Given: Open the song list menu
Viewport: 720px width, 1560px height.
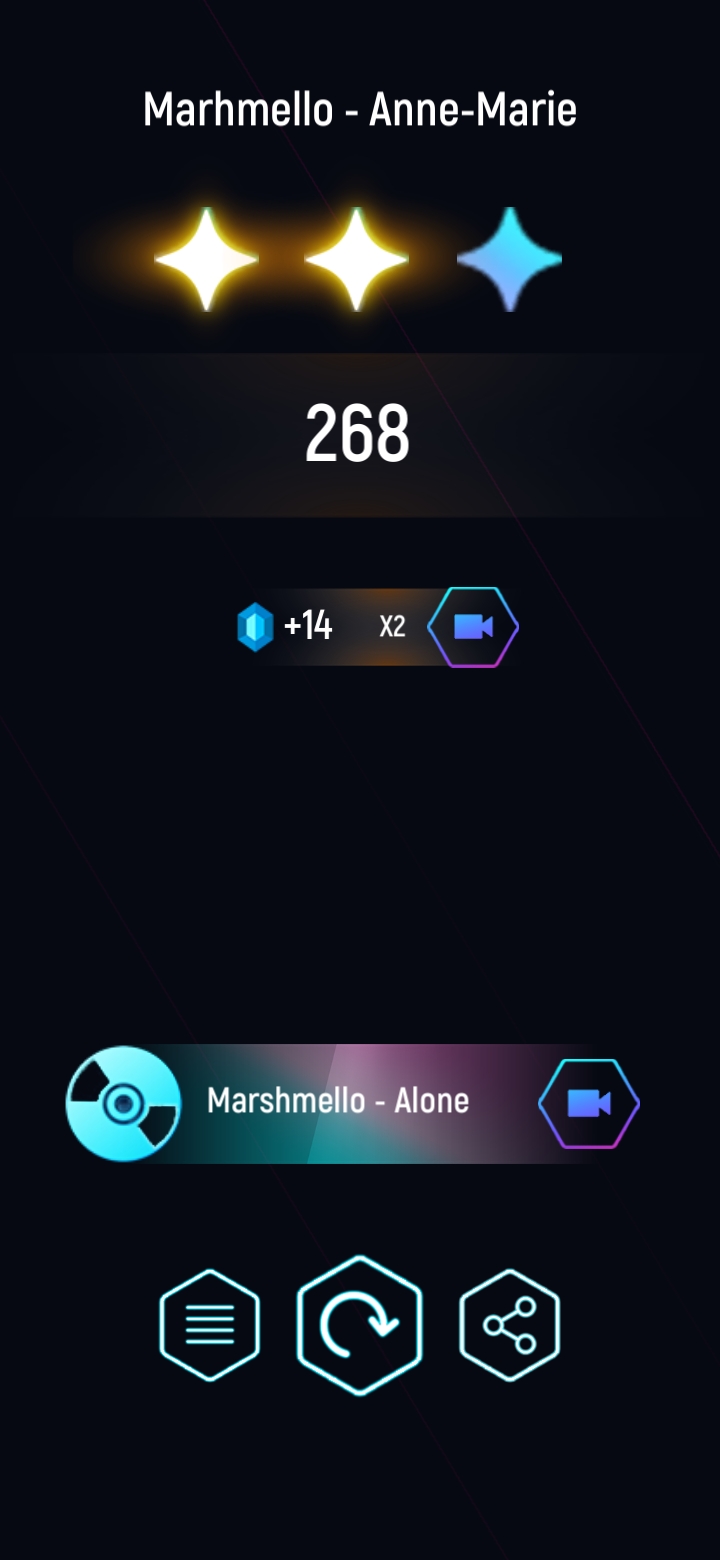Looking at the screenshot, I should coord(210,1325).
